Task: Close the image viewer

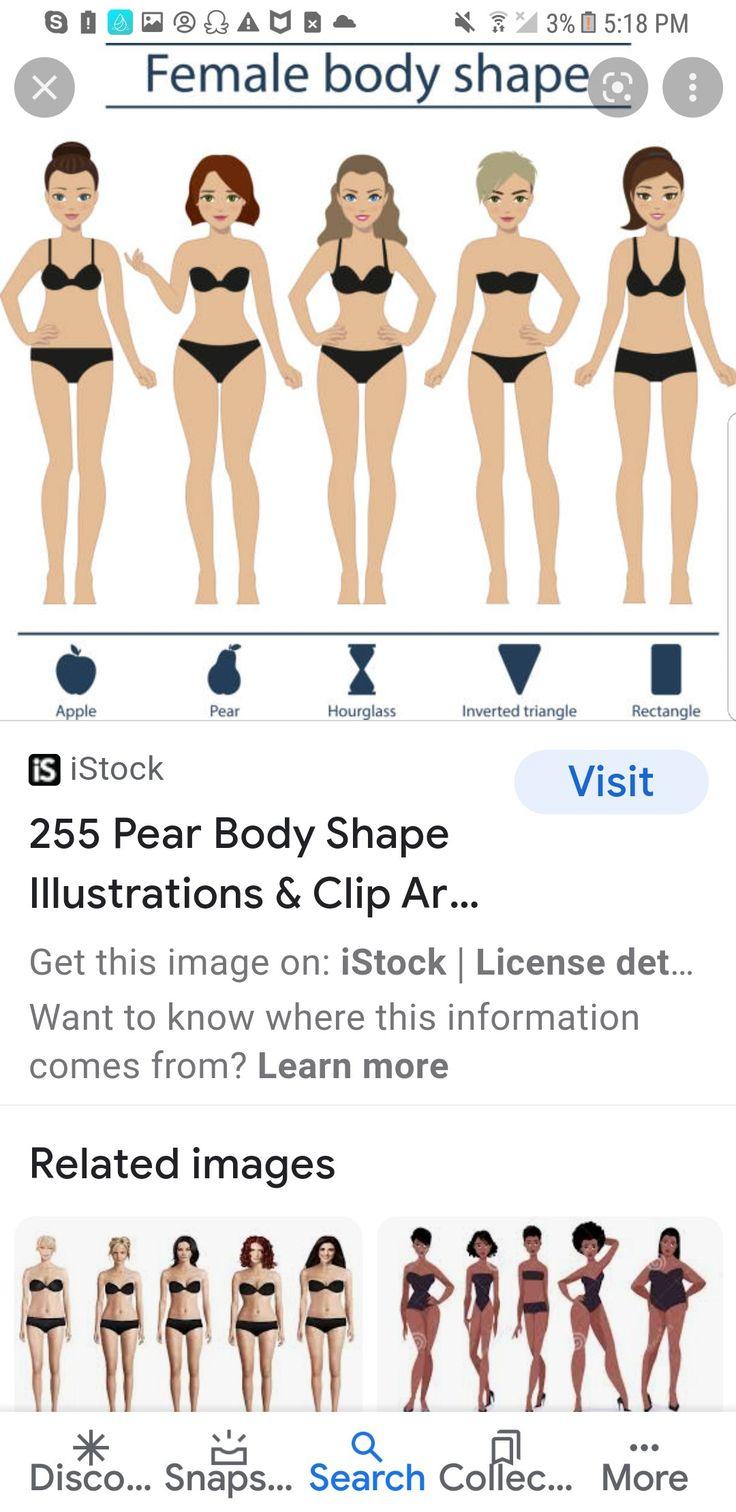Action: pyautogui.click(x=44, y=88)
